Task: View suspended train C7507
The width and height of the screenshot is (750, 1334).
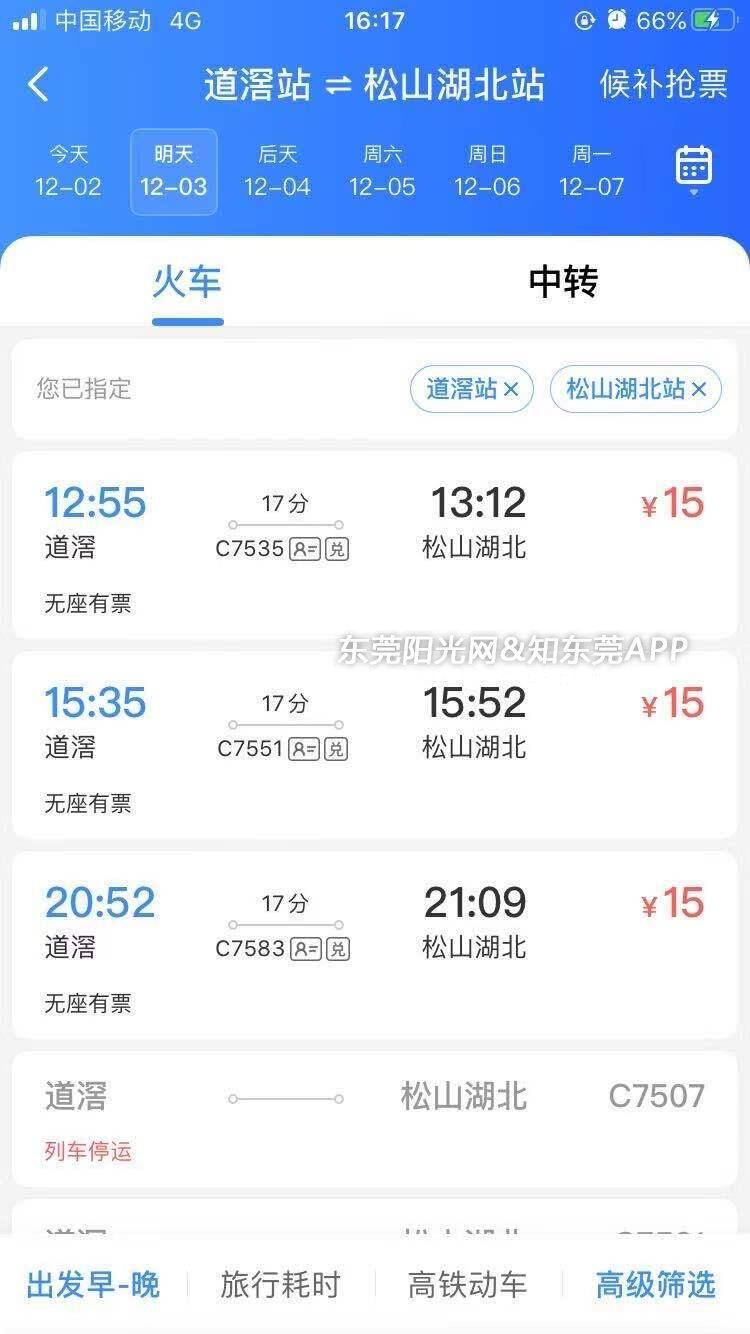Action: (x=375, y=1119)
